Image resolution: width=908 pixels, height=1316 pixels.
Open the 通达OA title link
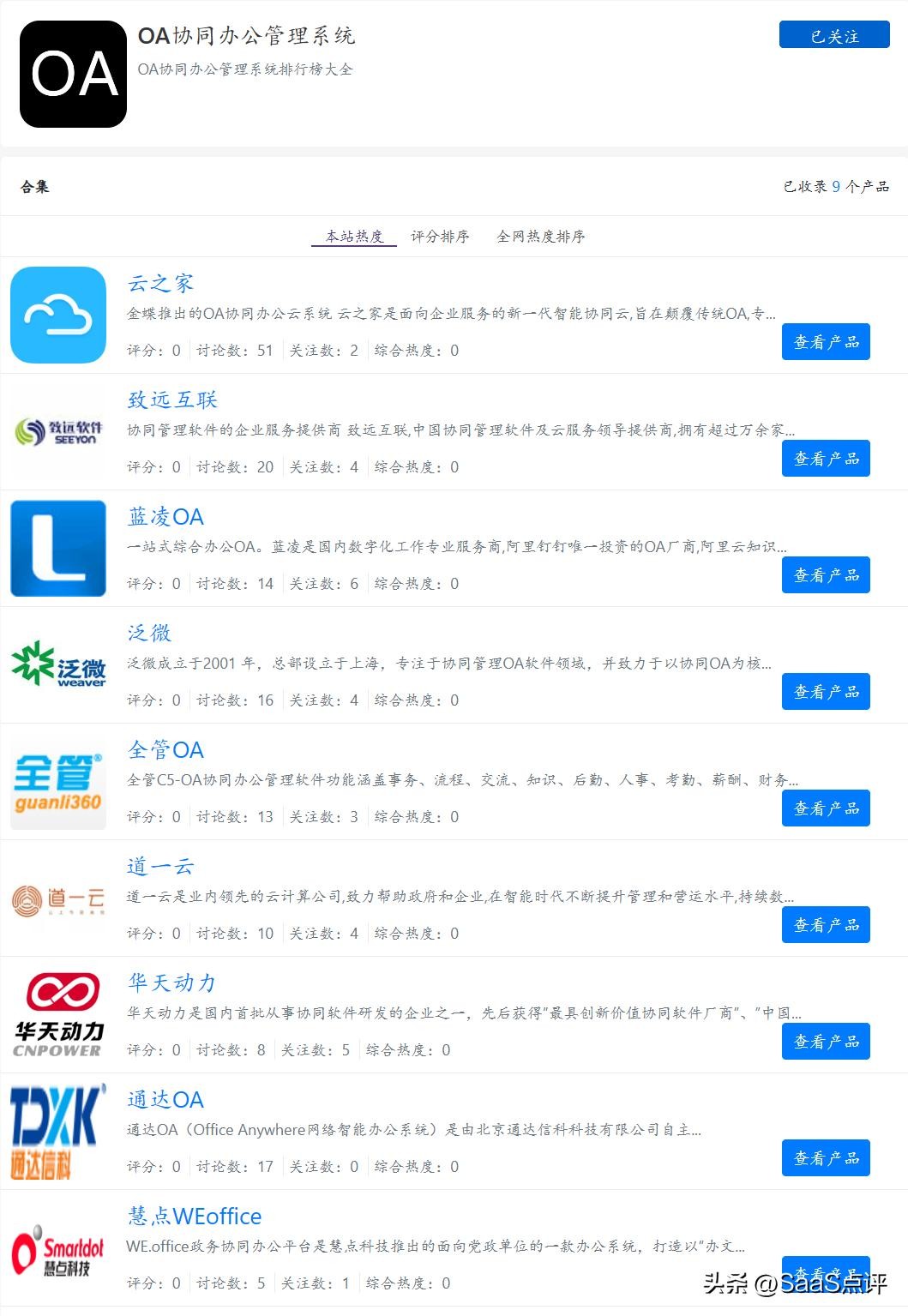165,1100
